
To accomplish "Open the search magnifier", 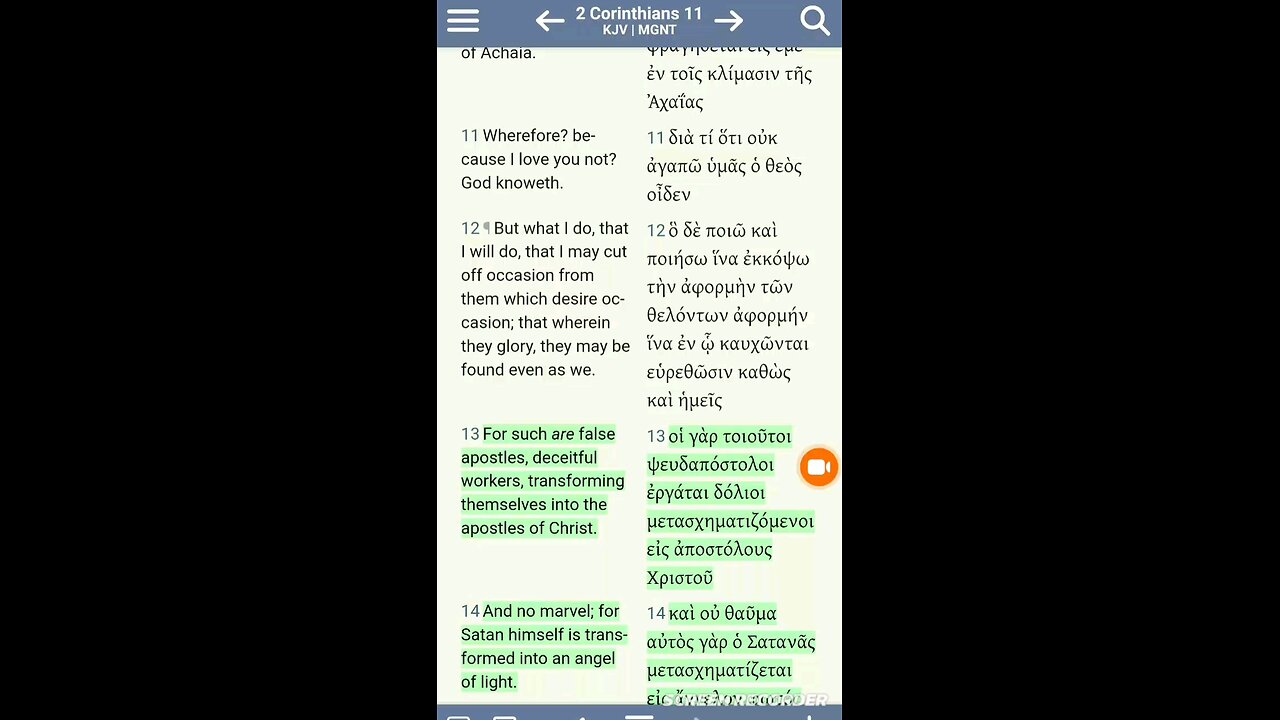I will 815,21.
